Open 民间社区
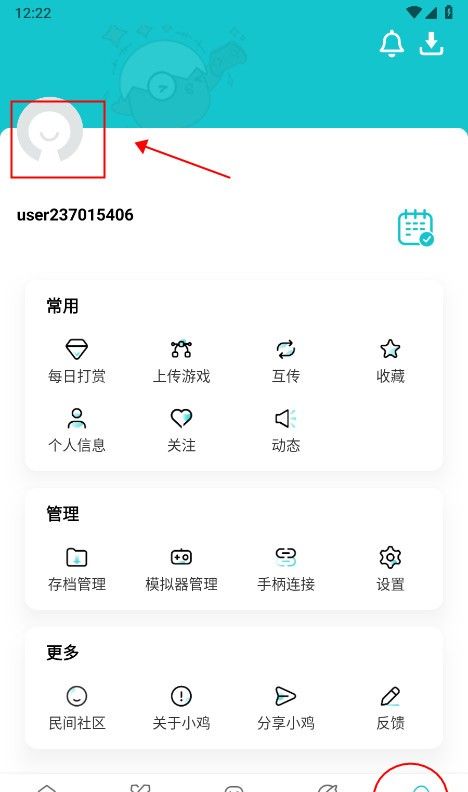 77,708
